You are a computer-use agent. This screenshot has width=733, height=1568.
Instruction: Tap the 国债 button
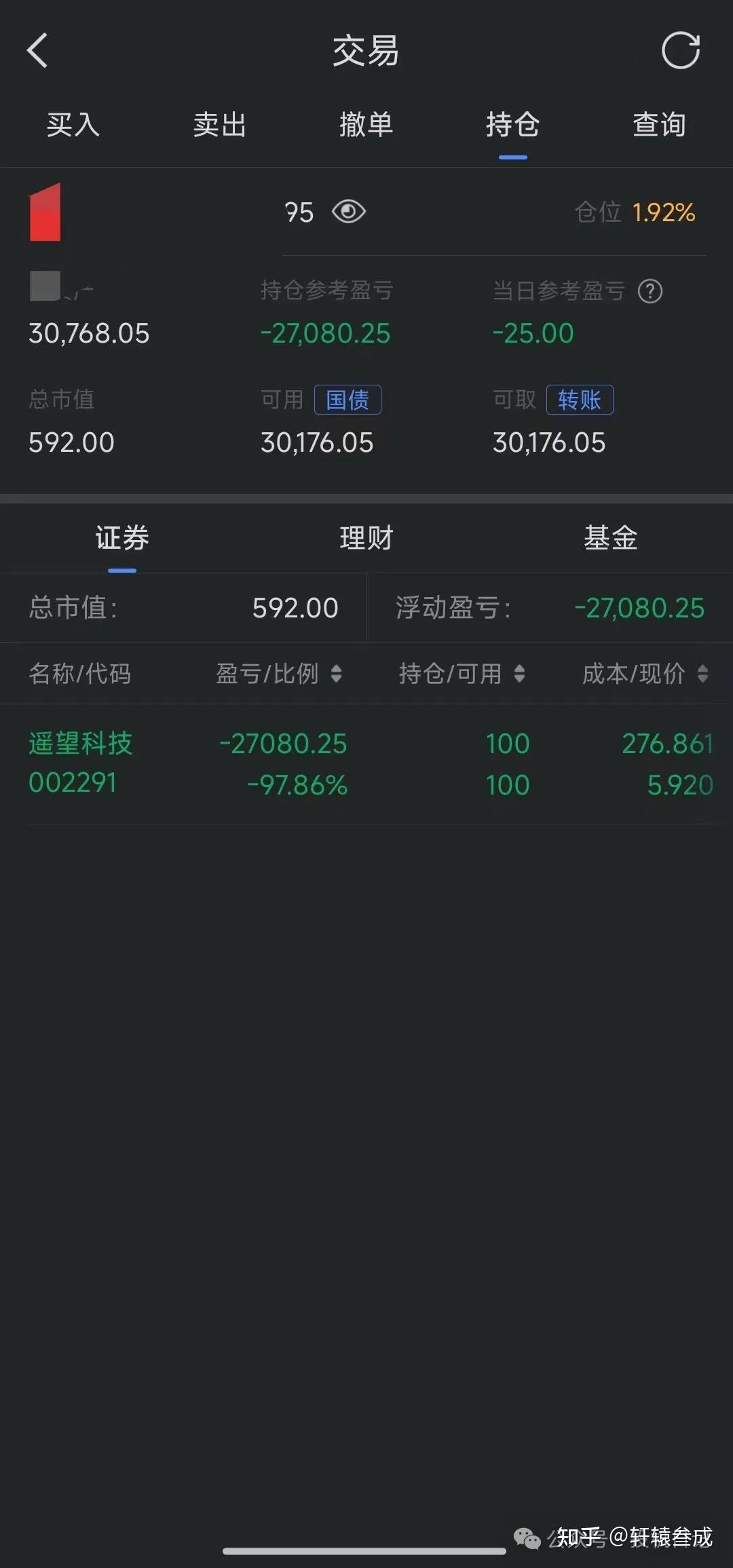pyautogui.click(x=347, y=400)
